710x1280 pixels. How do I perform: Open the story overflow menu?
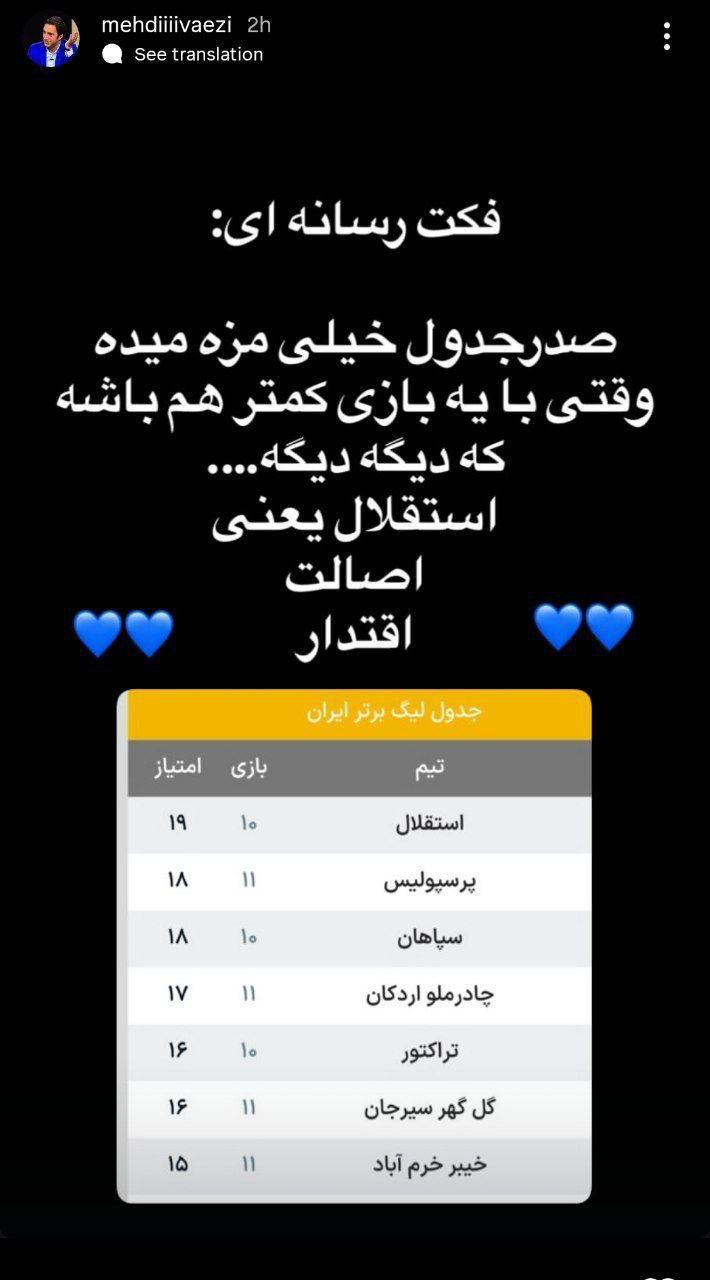pyautogui.click(x=666, y=37)
